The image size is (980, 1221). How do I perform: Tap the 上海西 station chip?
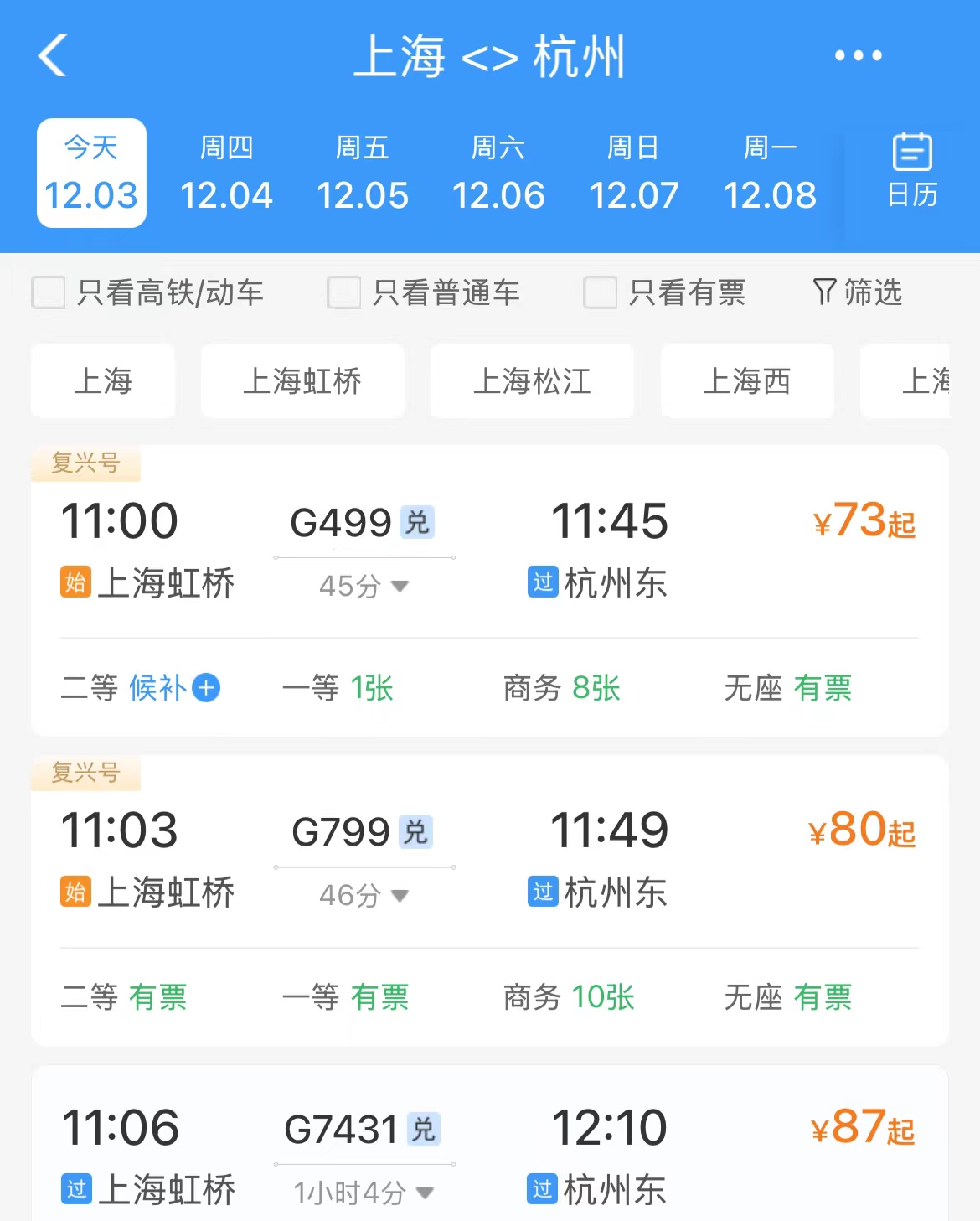(746, 381)
